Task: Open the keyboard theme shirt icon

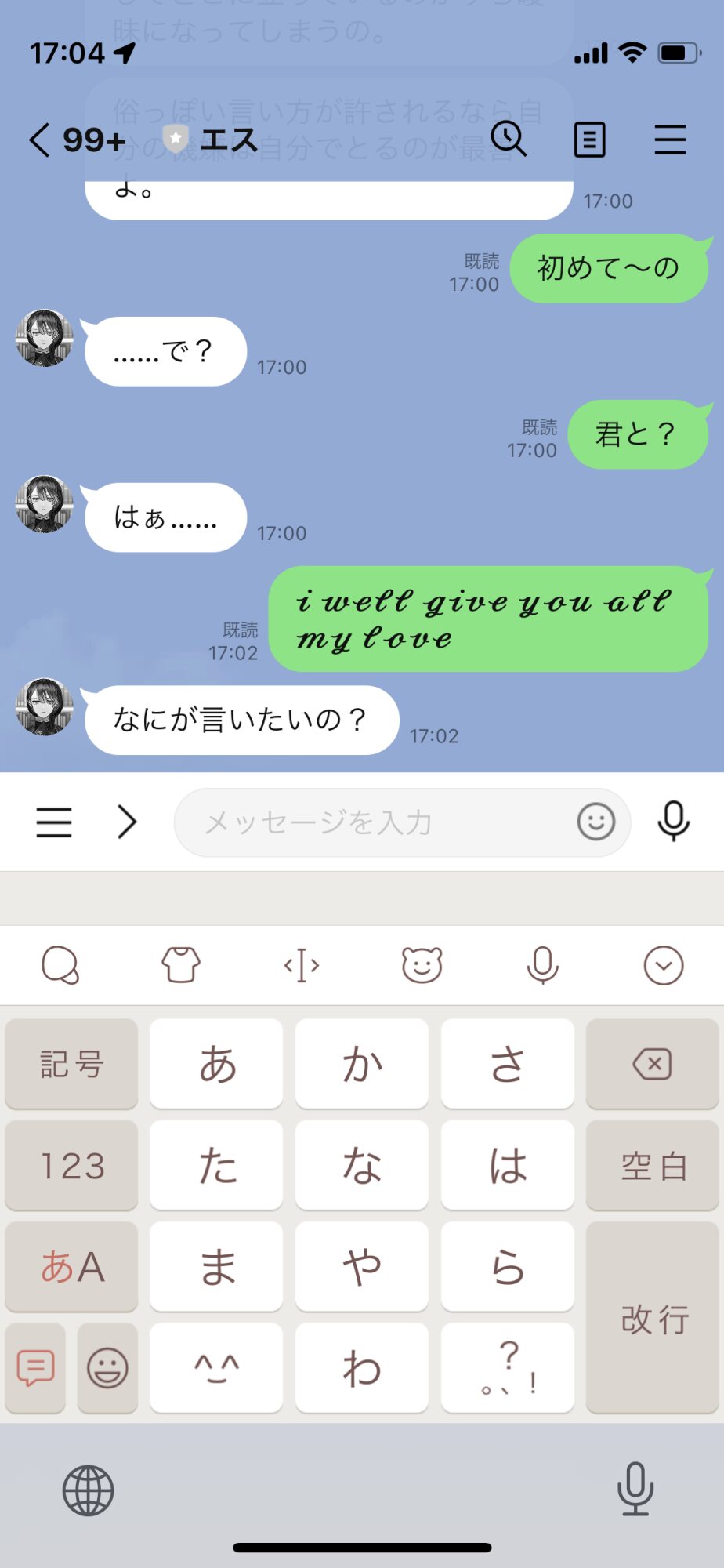Action: (x=181, y=965)
